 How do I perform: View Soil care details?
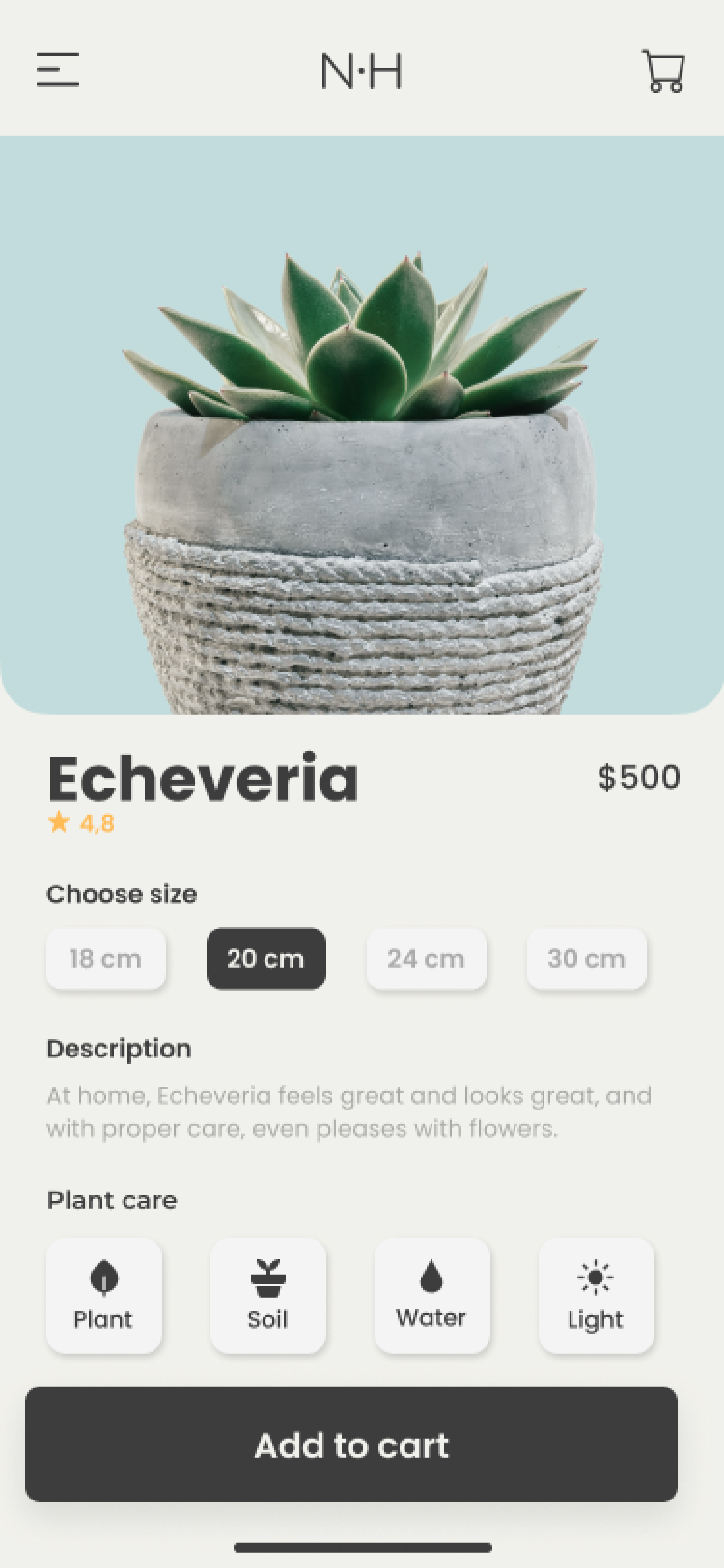tap(268, 1295)
